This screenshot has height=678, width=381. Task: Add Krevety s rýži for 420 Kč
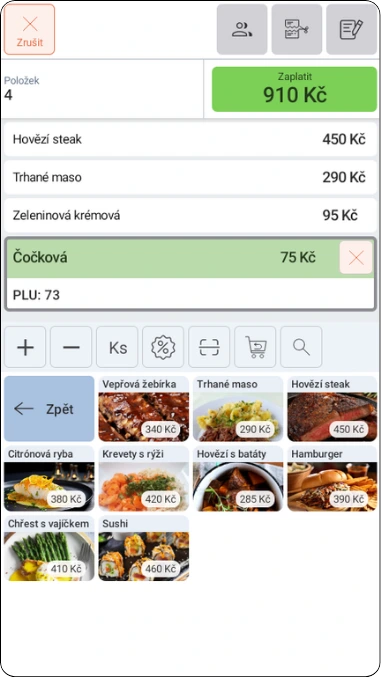(144, 479)
